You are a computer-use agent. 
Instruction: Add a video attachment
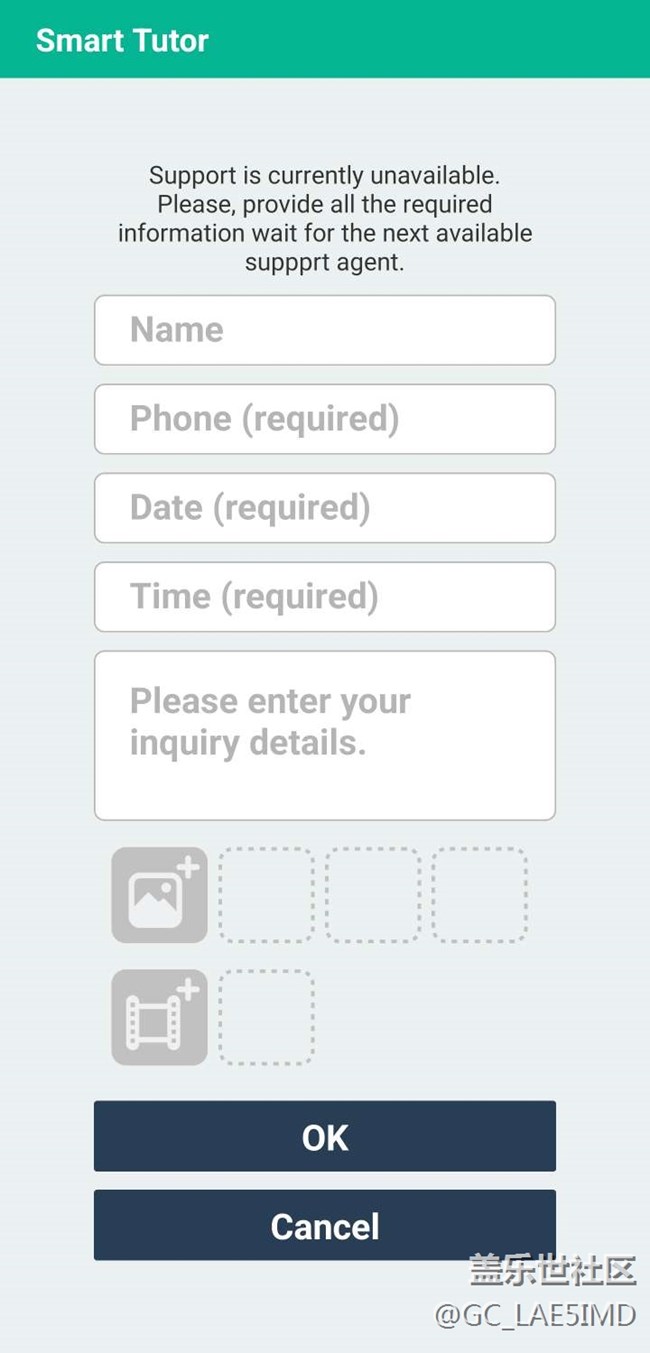(159, 1017)
